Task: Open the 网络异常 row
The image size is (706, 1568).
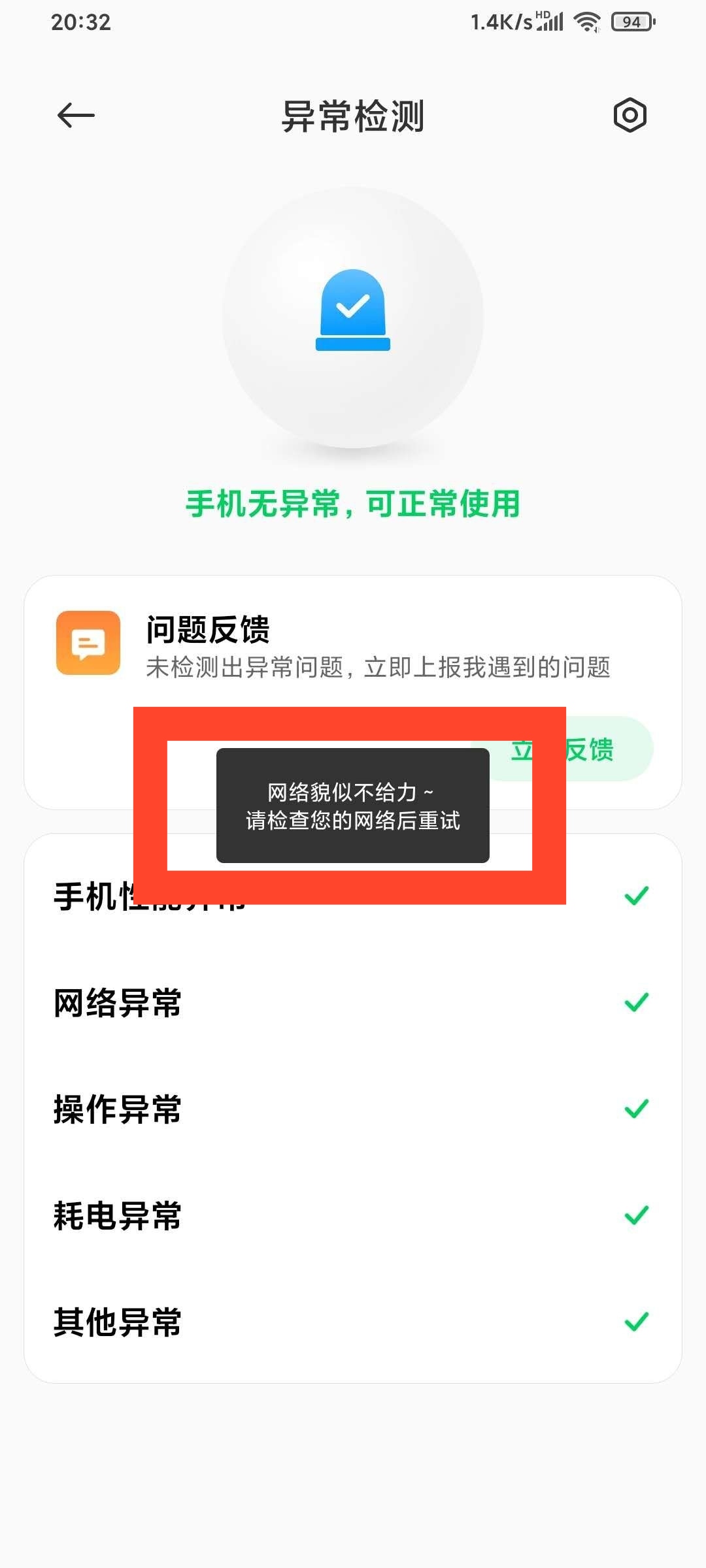Action: pyautogui.click(x=353, y=1002)
